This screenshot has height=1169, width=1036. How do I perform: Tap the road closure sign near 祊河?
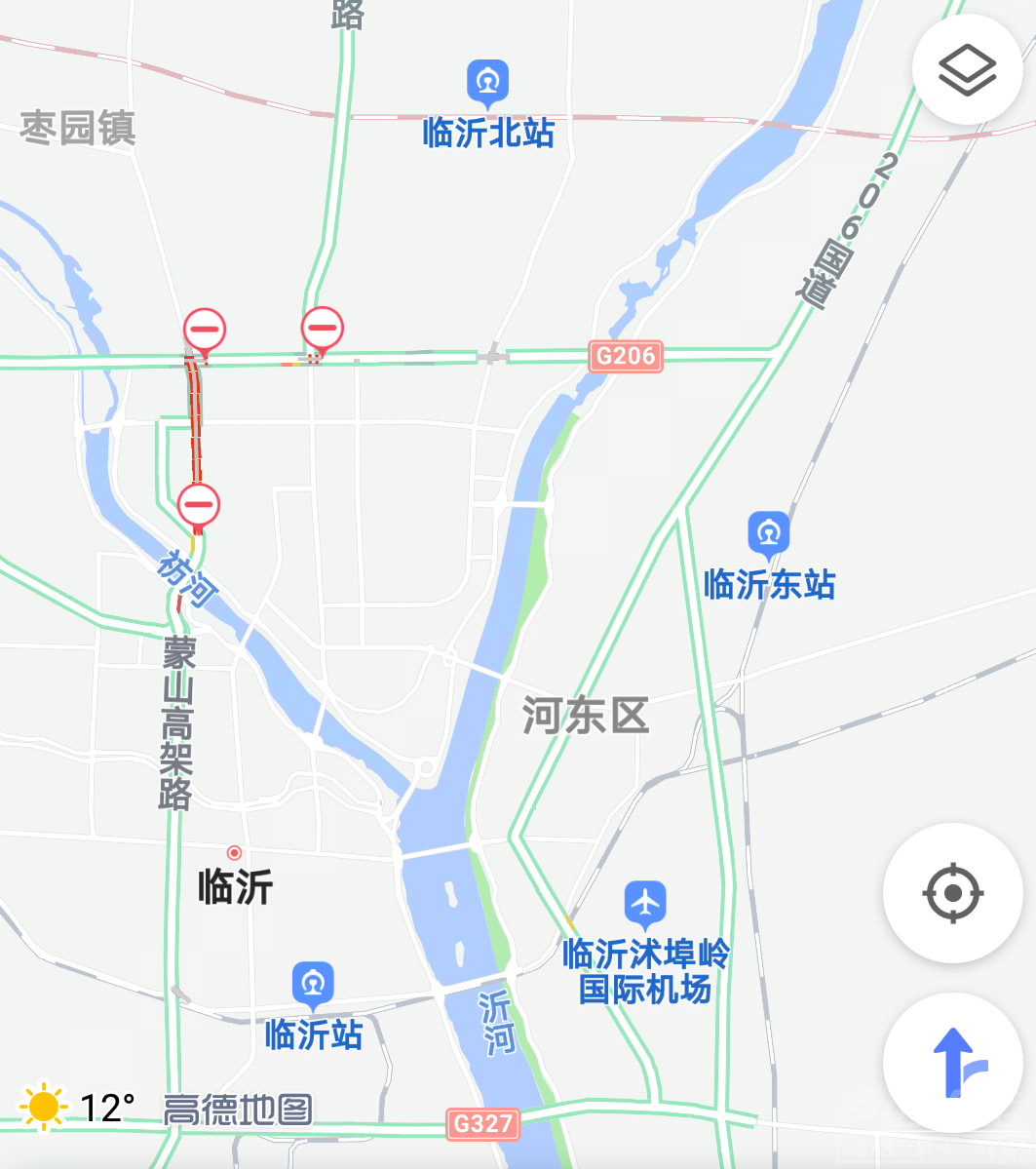pos(199,502)
